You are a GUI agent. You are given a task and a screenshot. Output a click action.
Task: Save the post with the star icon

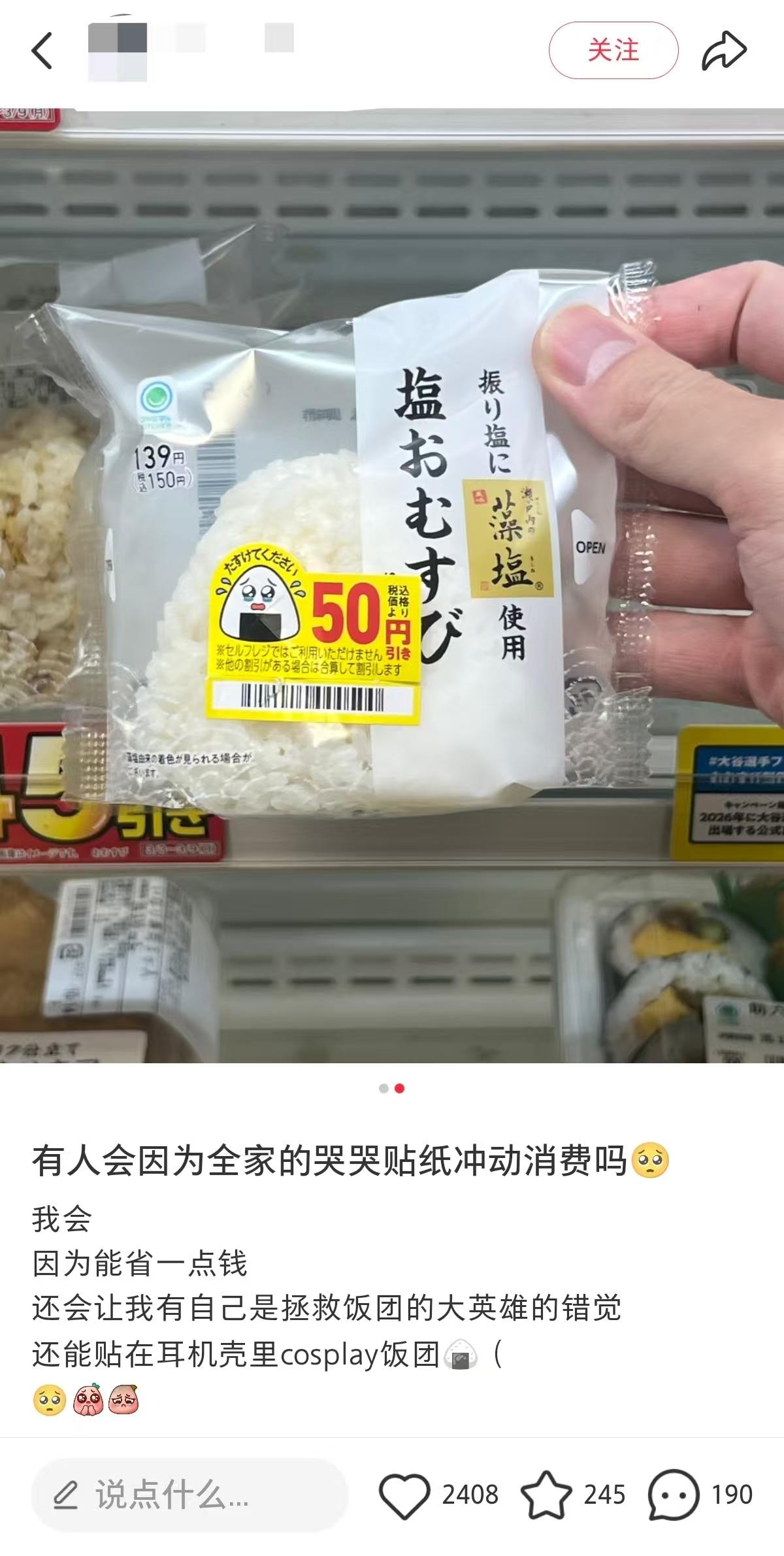click(x=546, y=1495)
